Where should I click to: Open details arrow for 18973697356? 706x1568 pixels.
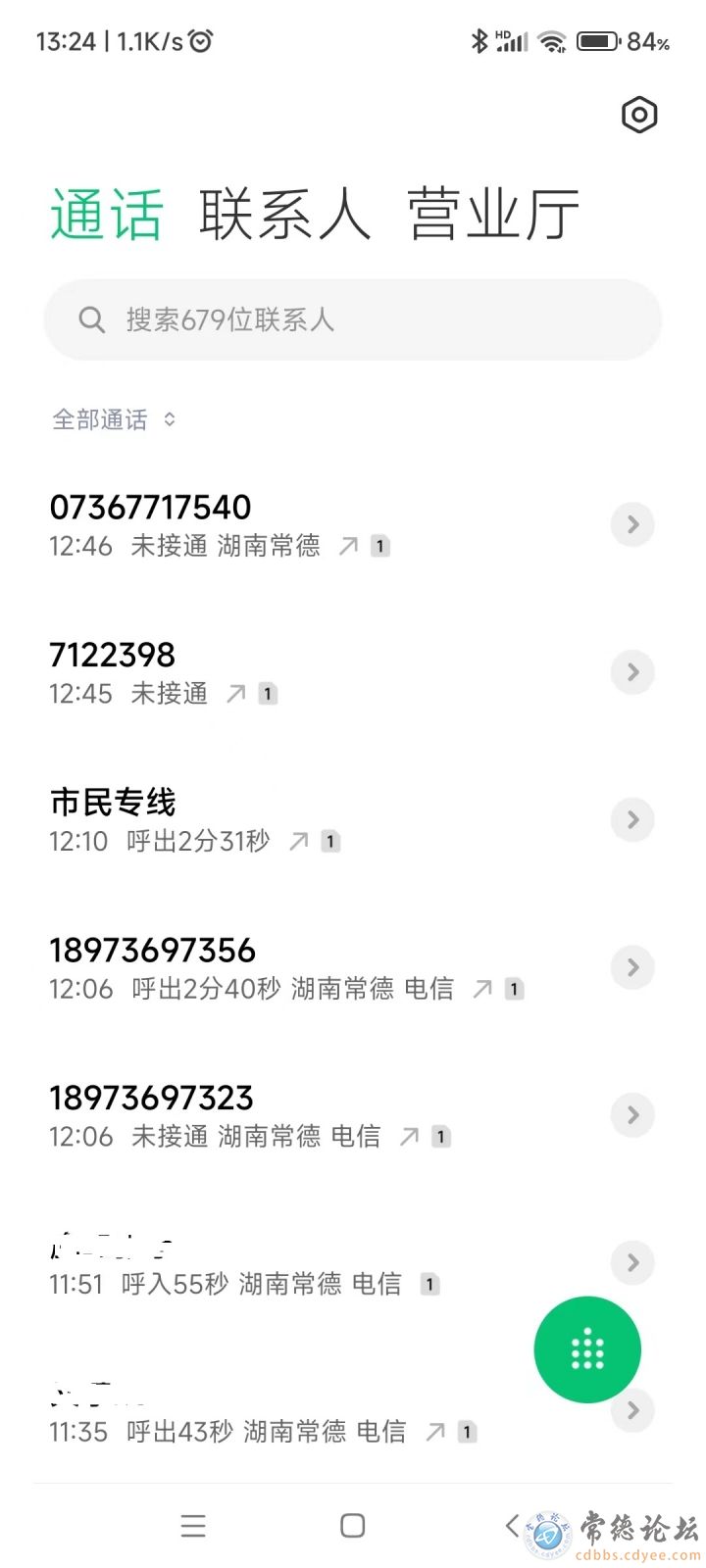click(632, 967)
